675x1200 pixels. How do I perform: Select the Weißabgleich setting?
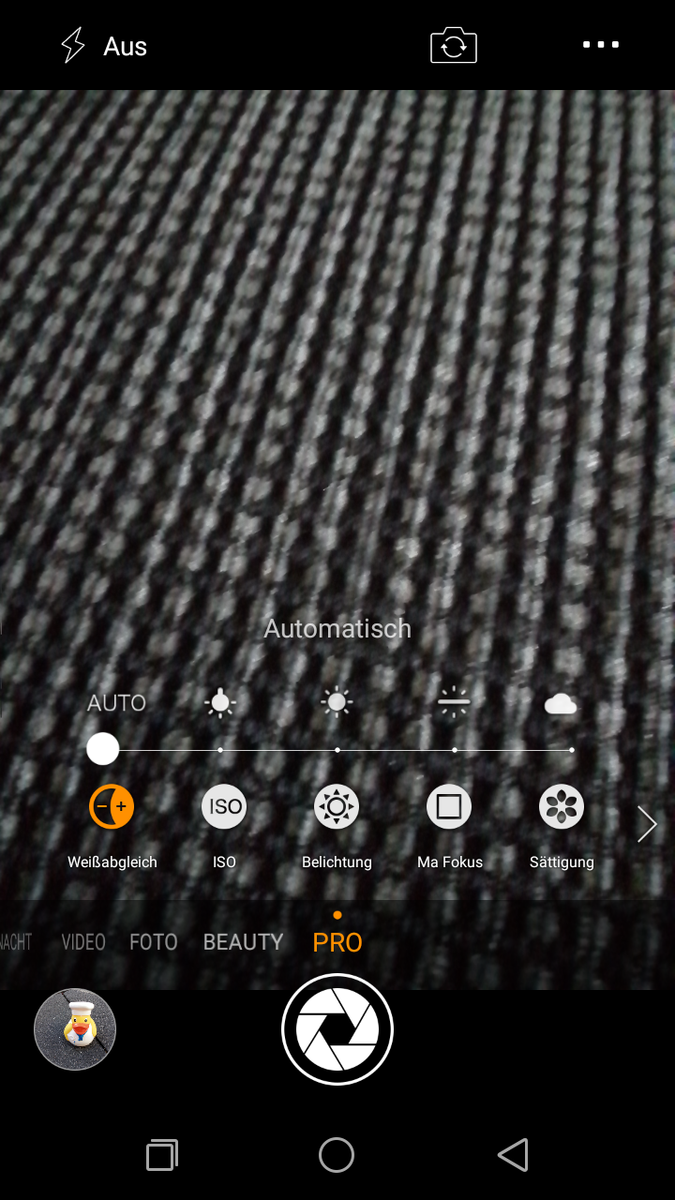pos(111,807)
